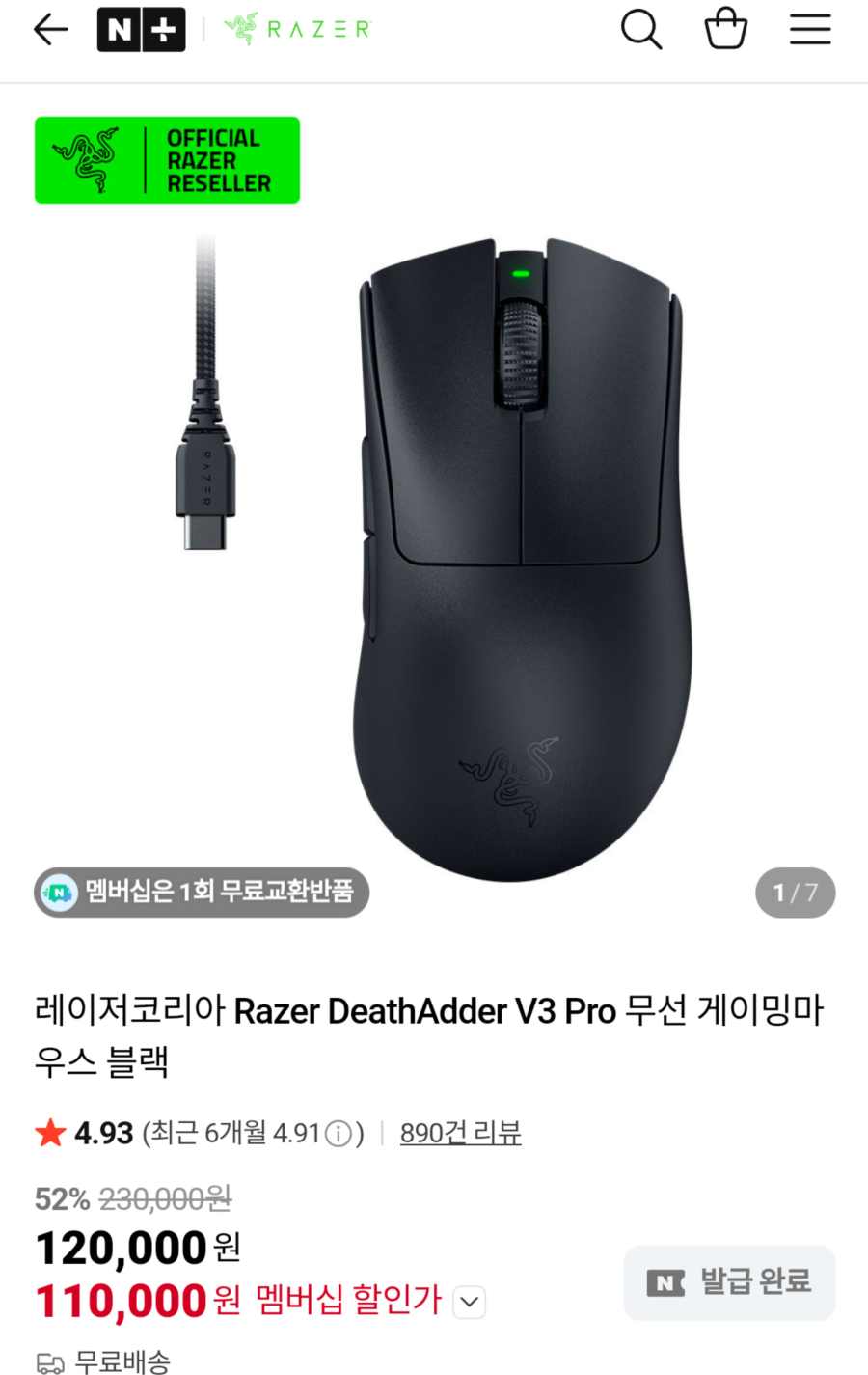This screenshot has height=1375, width=868.
Task: Tap the product photo of the mouse
Action: point(521,550)
